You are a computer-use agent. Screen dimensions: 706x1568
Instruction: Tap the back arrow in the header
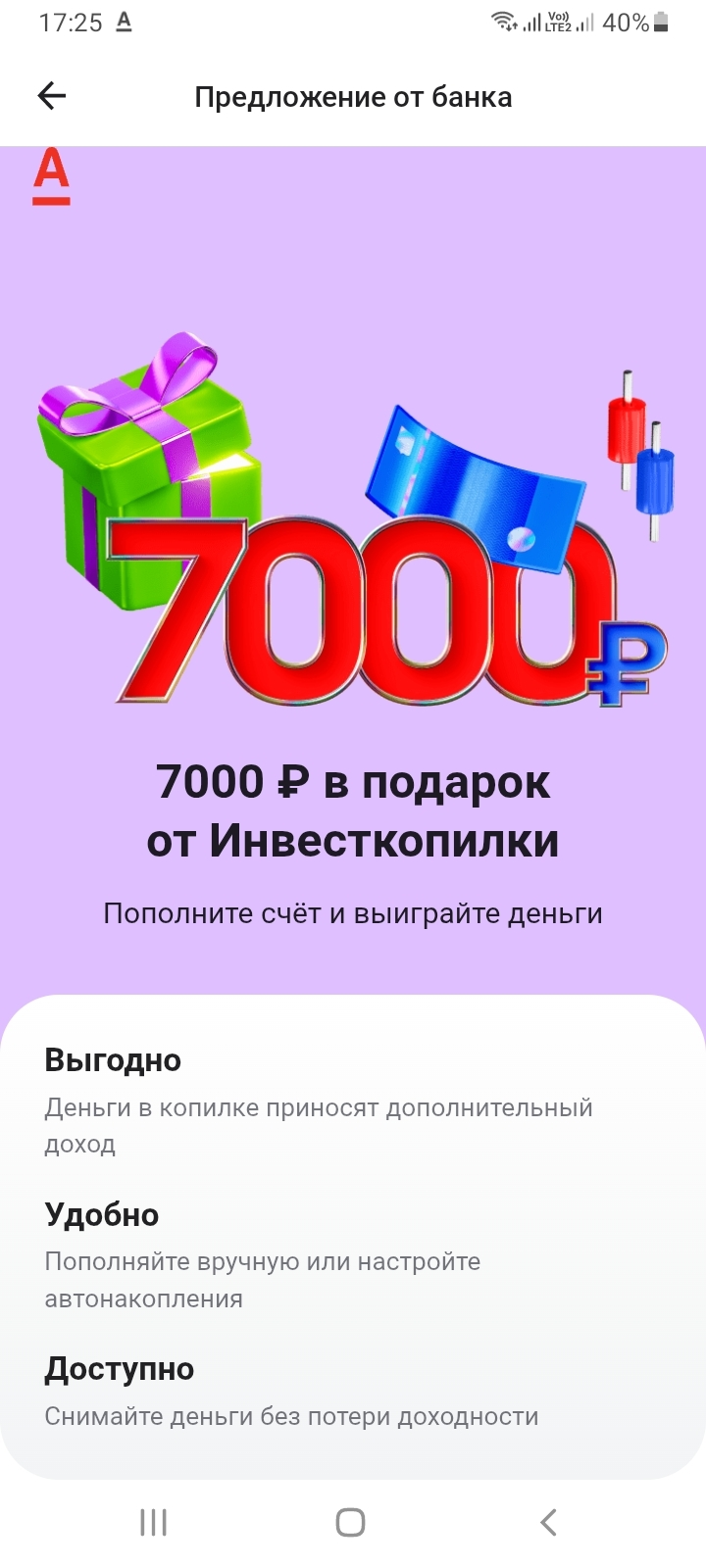click(x=51, y=95)
